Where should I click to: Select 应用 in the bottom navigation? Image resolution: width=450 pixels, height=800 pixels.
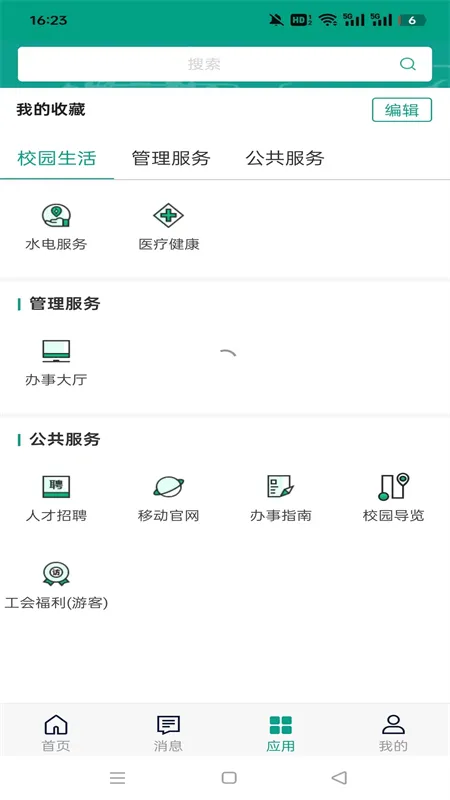[x=281, y=733]
